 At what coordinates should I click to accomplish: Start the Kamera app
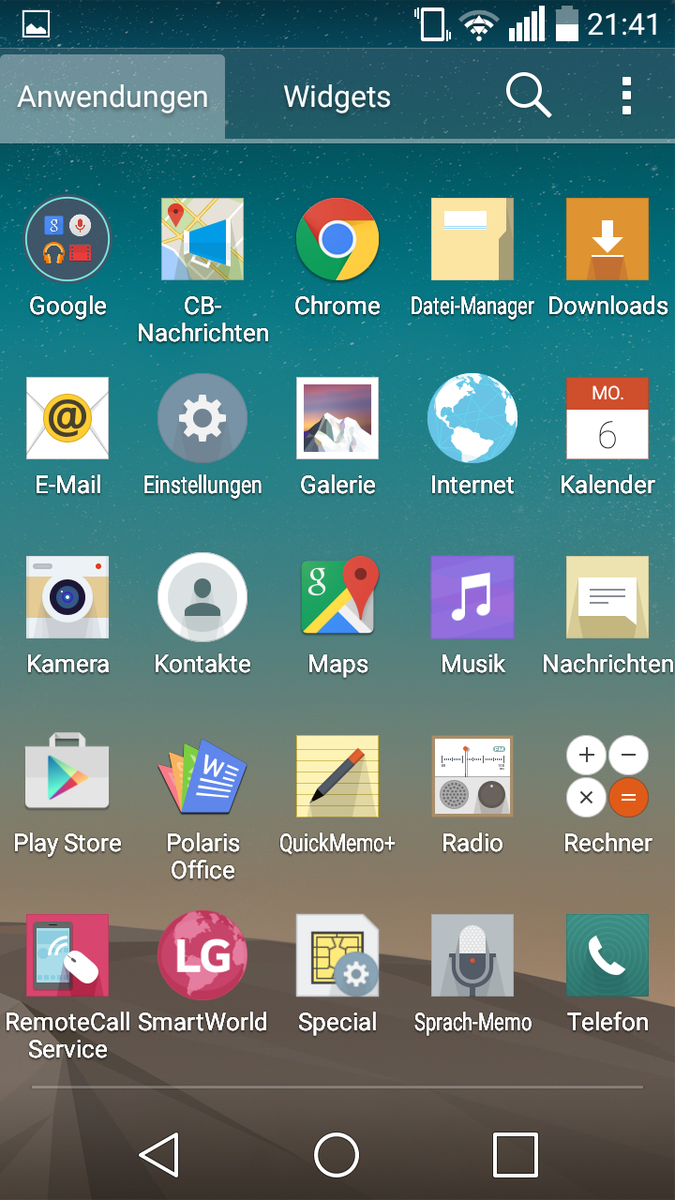tap(67, 598)
